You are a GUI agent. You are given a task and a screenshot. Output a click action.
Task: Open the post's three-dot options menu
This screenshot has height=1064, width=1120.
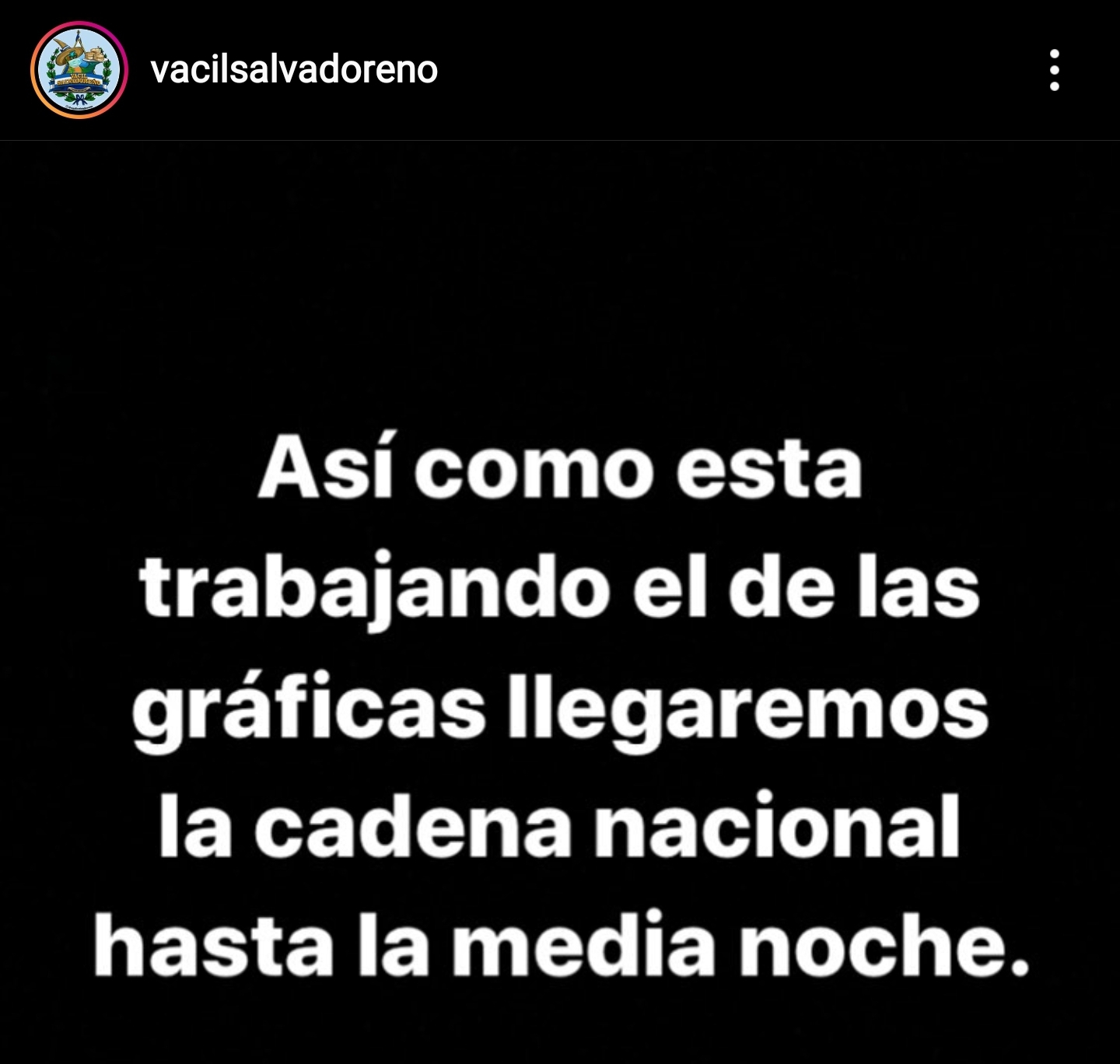pyautogui.click(x=1054, y=70)
